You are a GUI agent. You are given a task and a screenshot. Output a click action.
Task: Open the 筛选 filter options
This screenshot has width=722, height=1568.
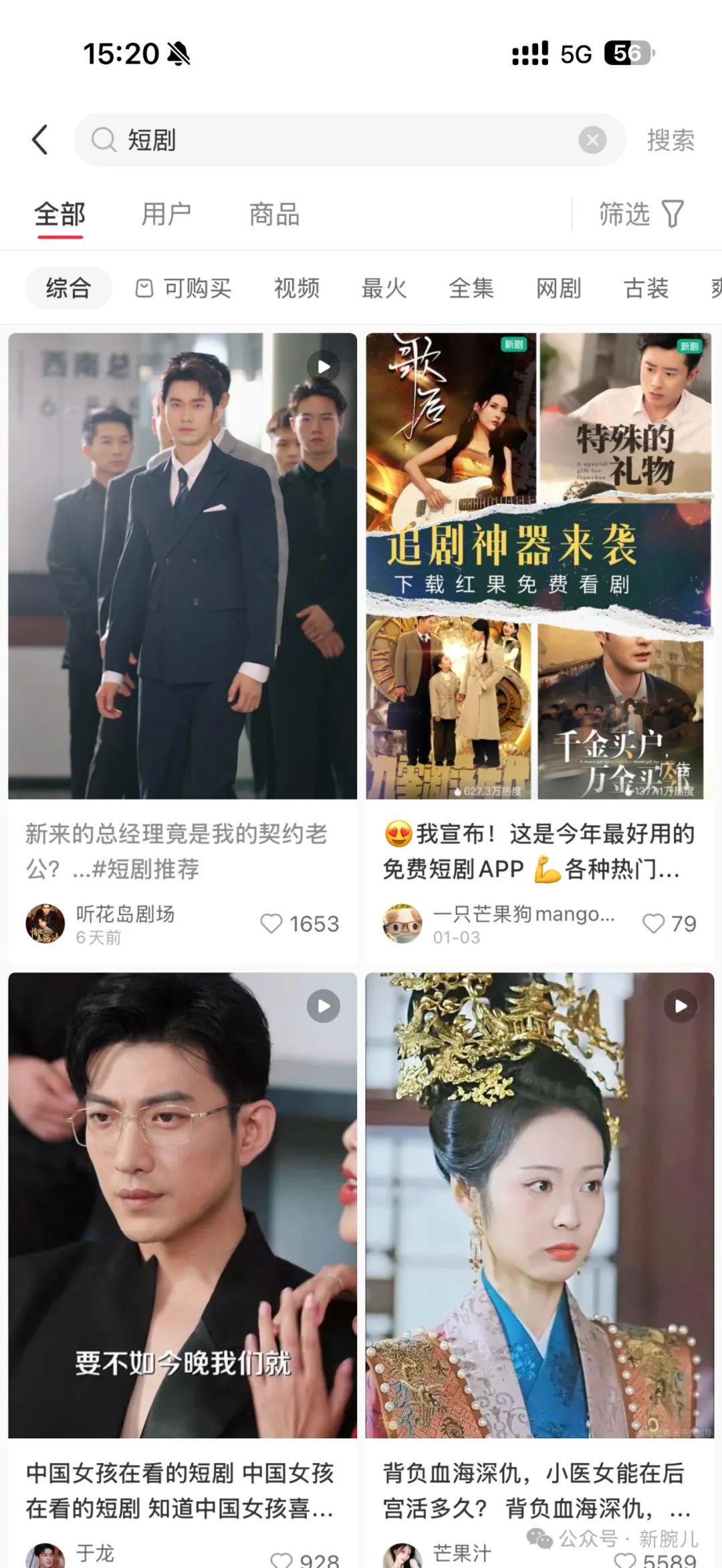(x=640, y=215)
